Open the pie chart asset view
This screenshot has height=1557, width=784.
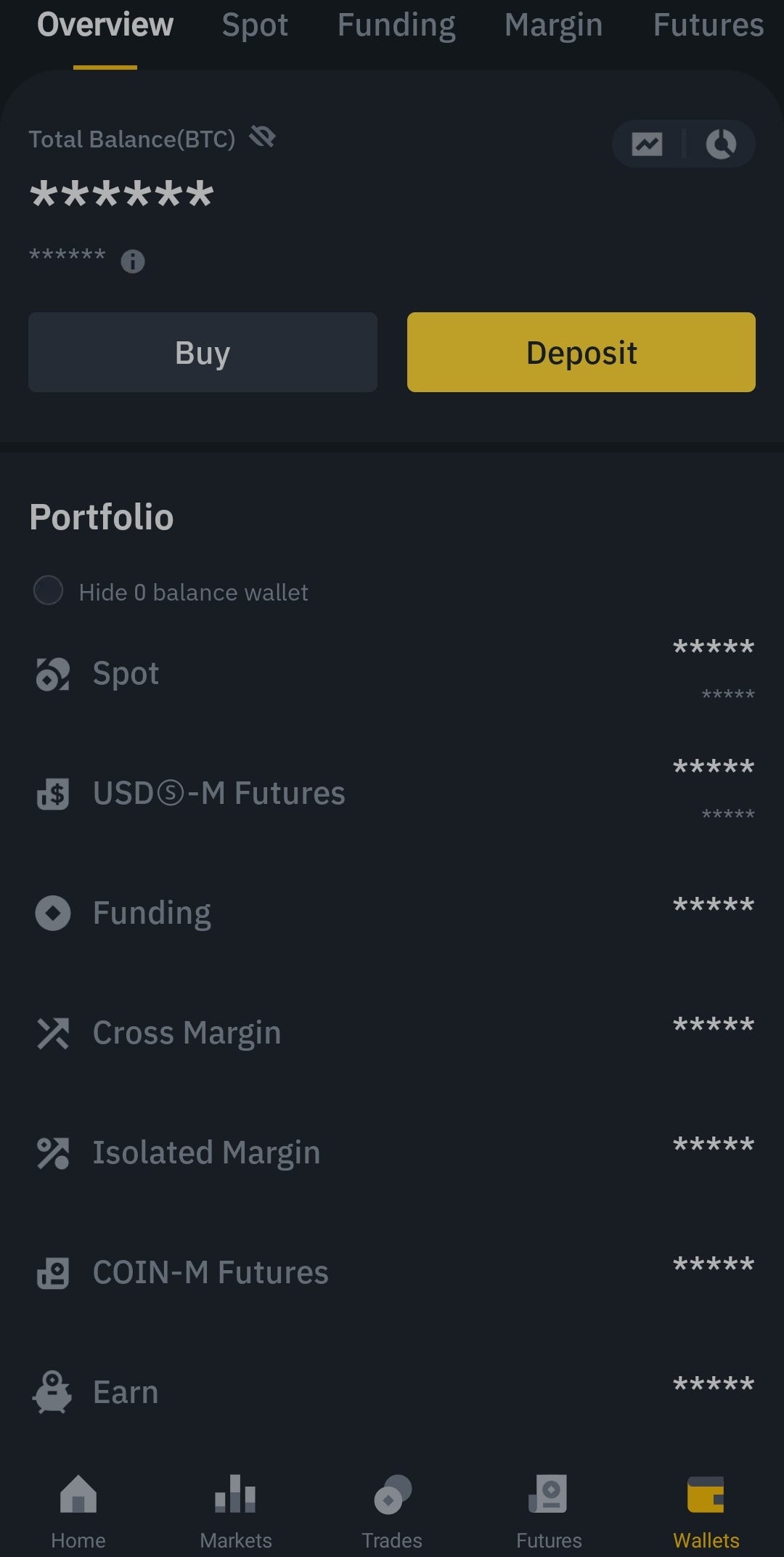tap(722, 144)
